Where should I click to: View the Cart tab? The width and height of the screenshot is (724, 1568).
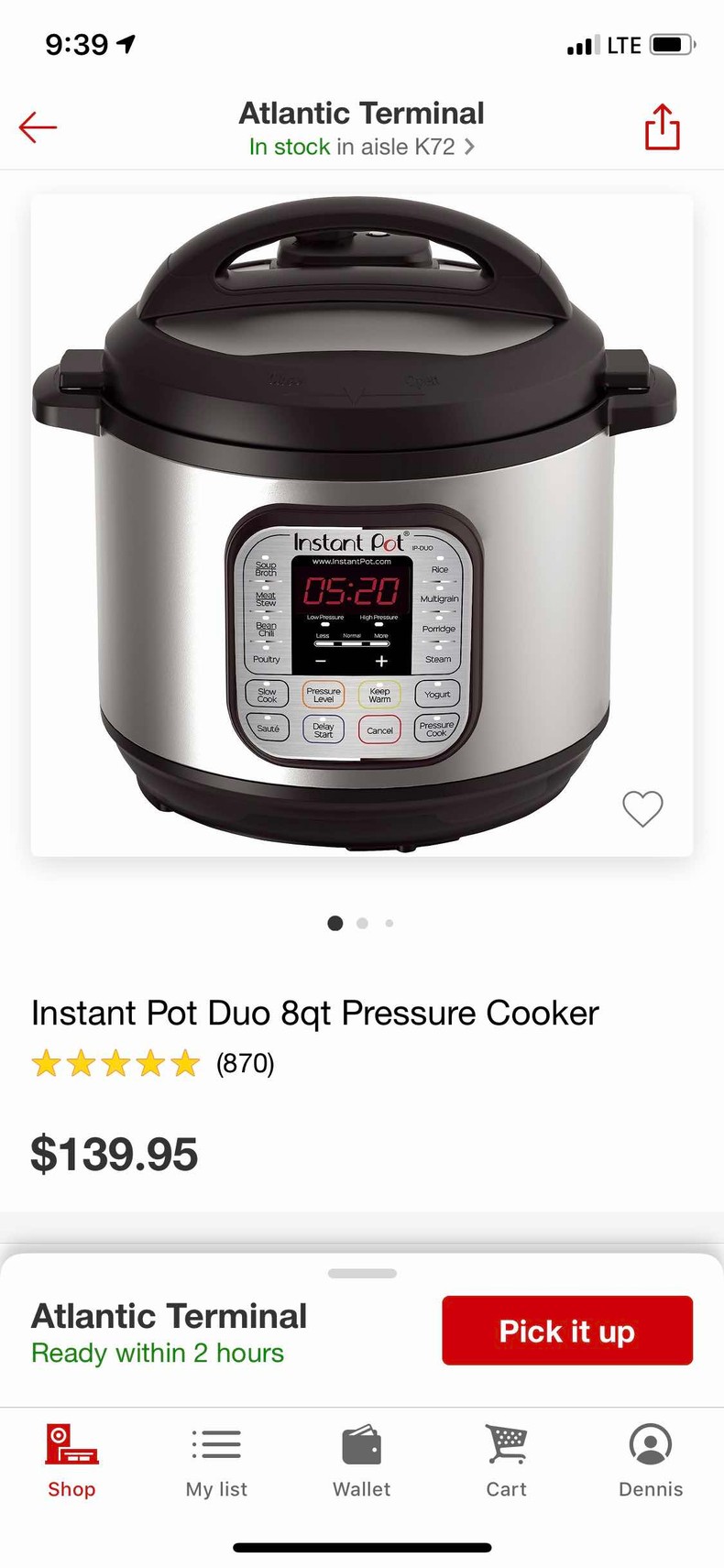(x=506, y=1461)
